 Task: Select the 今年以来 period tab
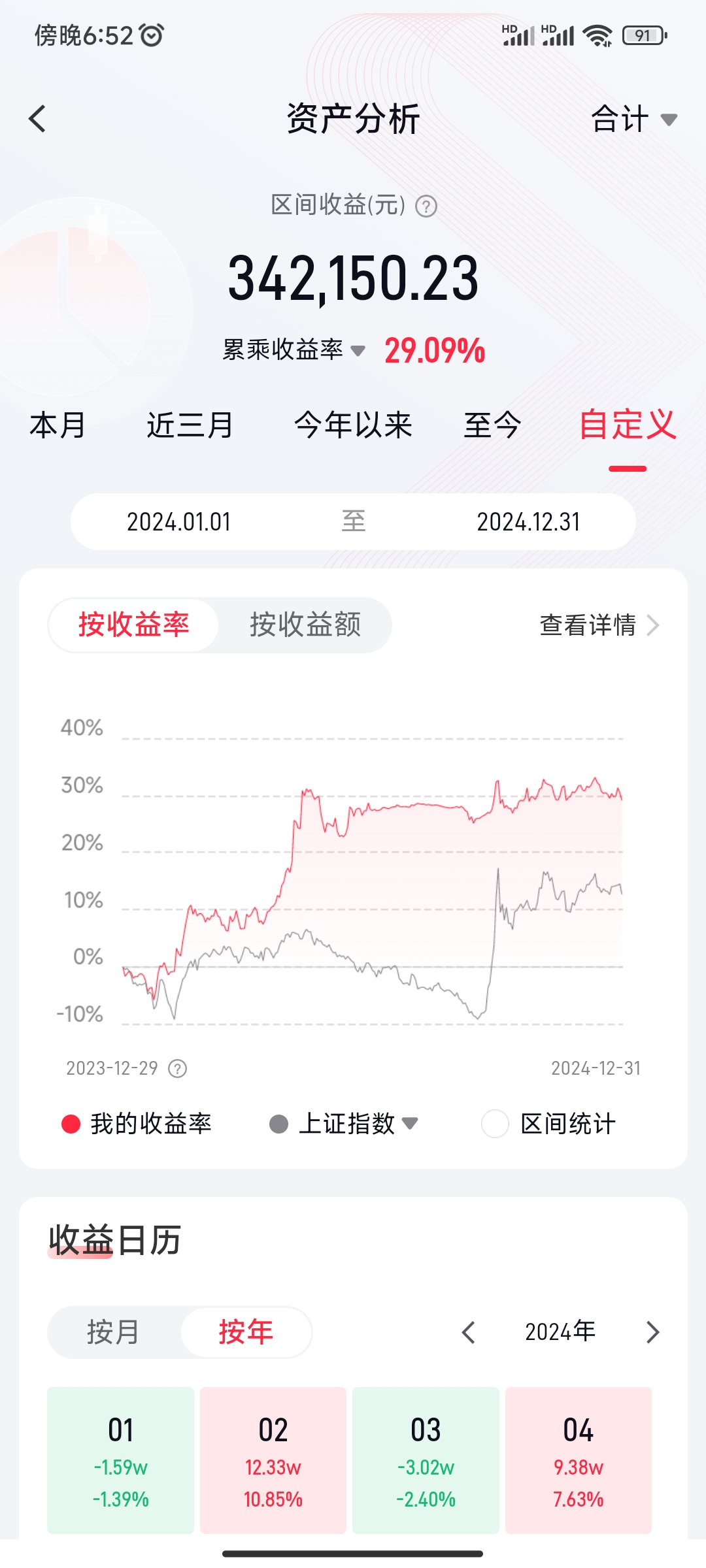pos(353,425)
